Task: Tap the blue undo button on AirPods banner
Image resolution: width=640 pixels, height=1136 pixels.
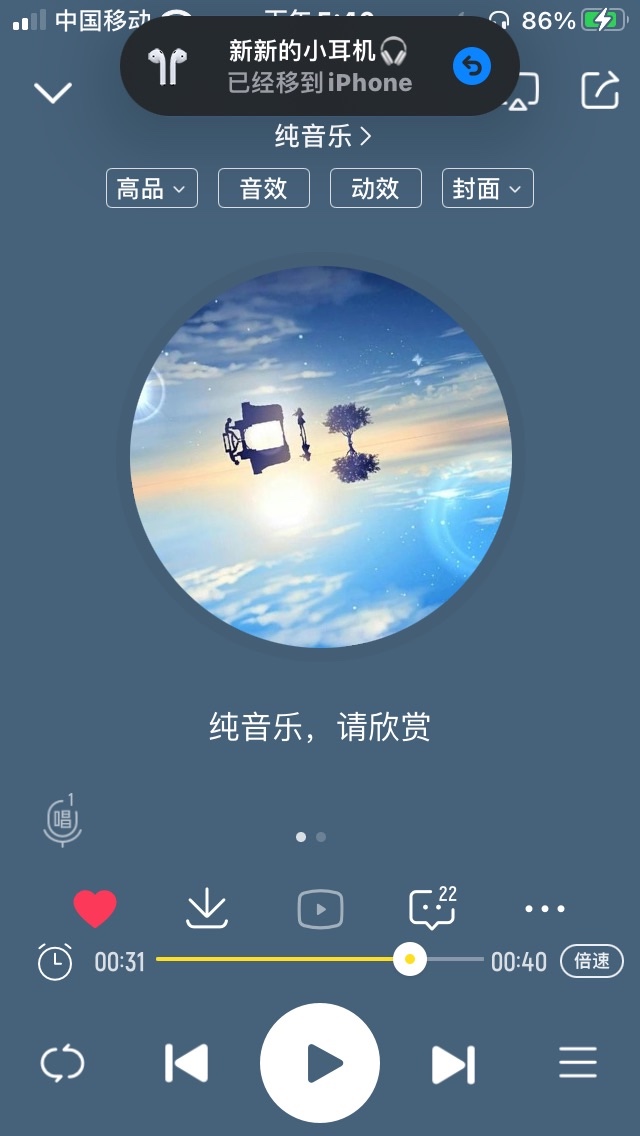Action: tap(472, 67)
